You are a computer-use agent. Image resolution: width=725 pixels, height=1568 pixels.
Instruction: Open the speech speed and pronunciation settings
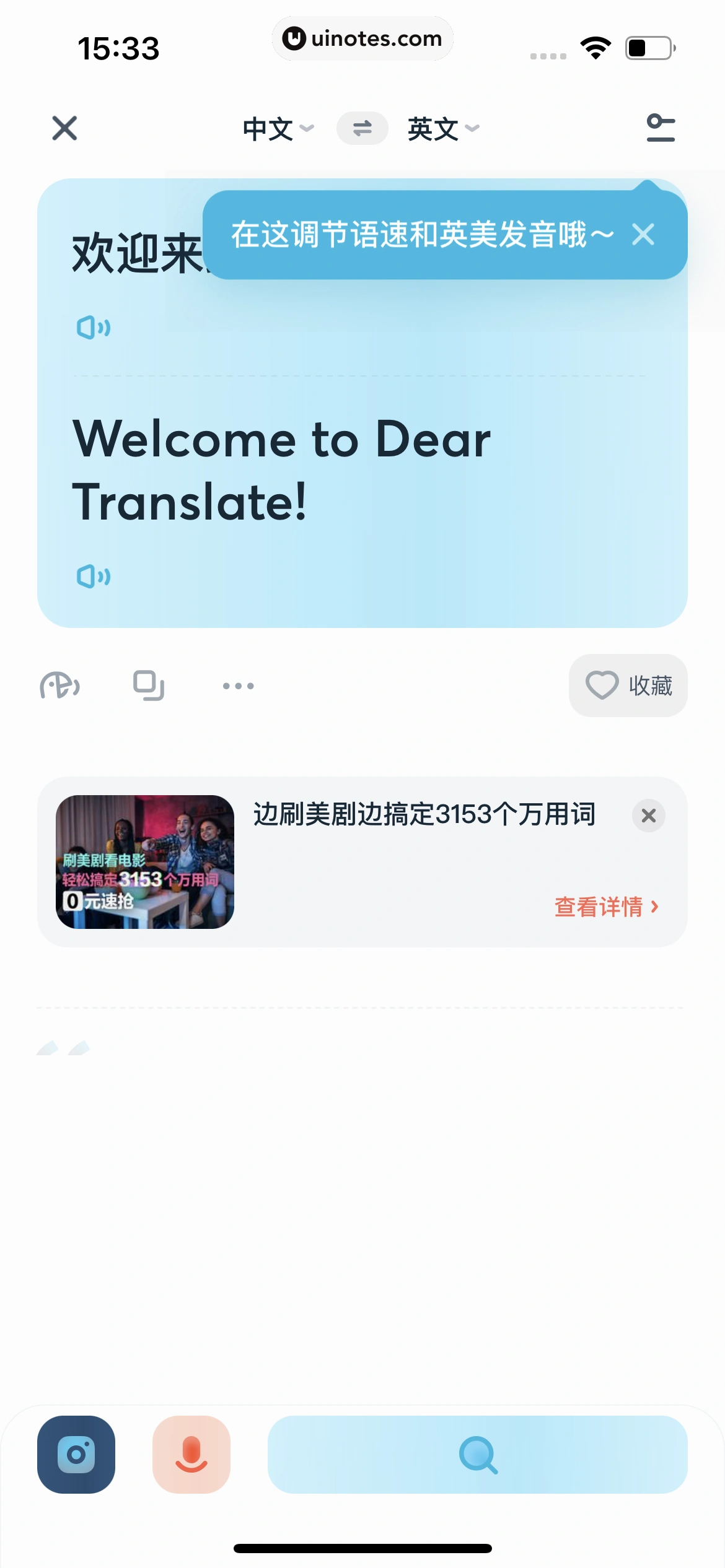tap(660, 128)
